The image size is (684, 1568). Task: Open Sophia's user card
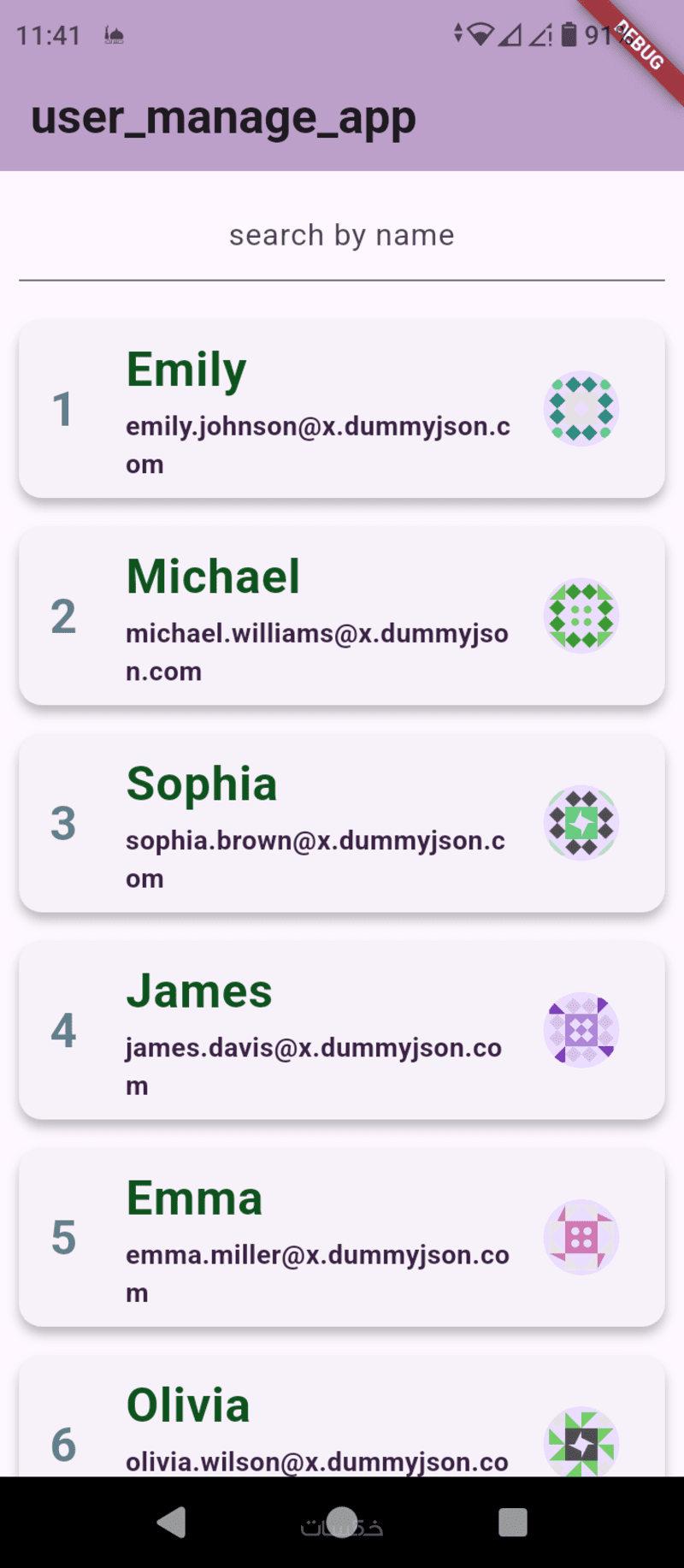coord(342,823)
